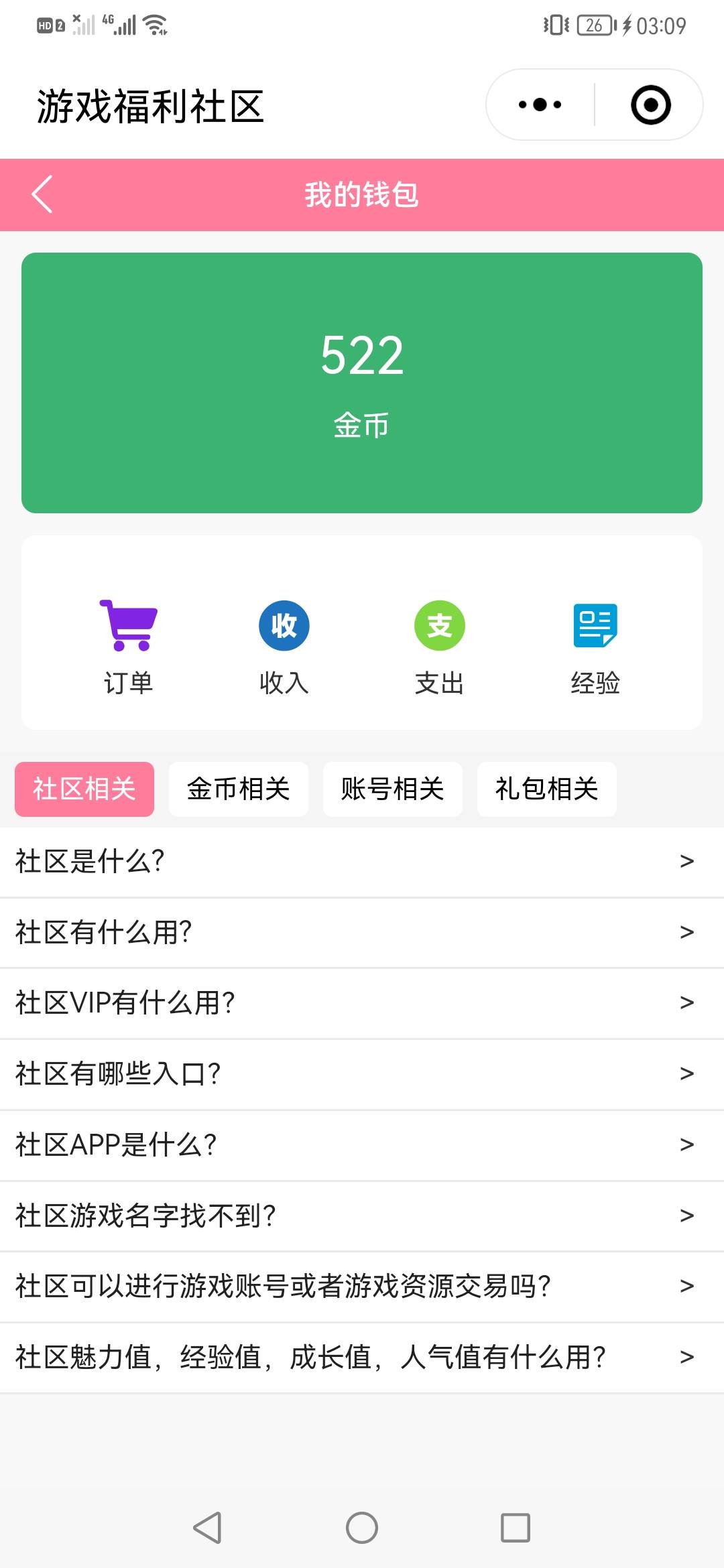724x1568 pixels.
Task: Open the 魅力值, 经验值, 成长值 question
Action: pos(362,1358)
